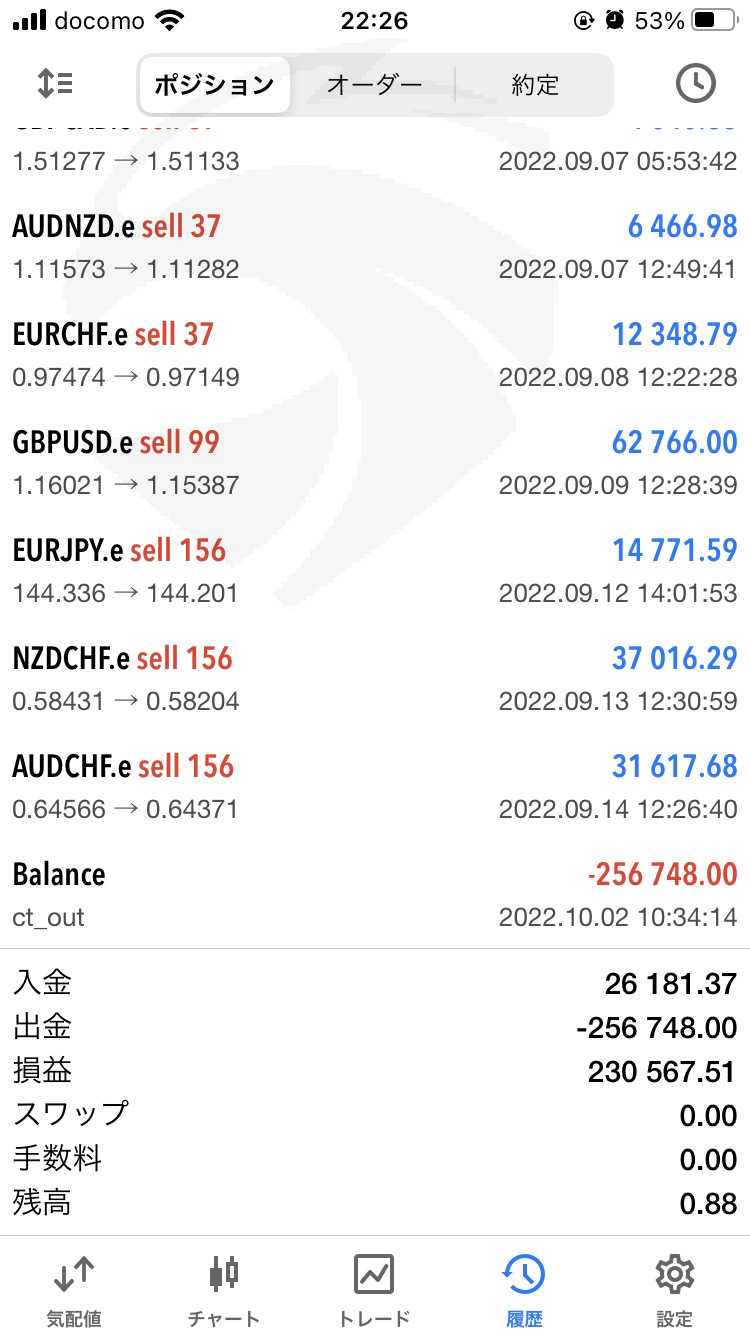View the AUDCHF.e sell 156 trade
750x1334 pixels.
375,787
